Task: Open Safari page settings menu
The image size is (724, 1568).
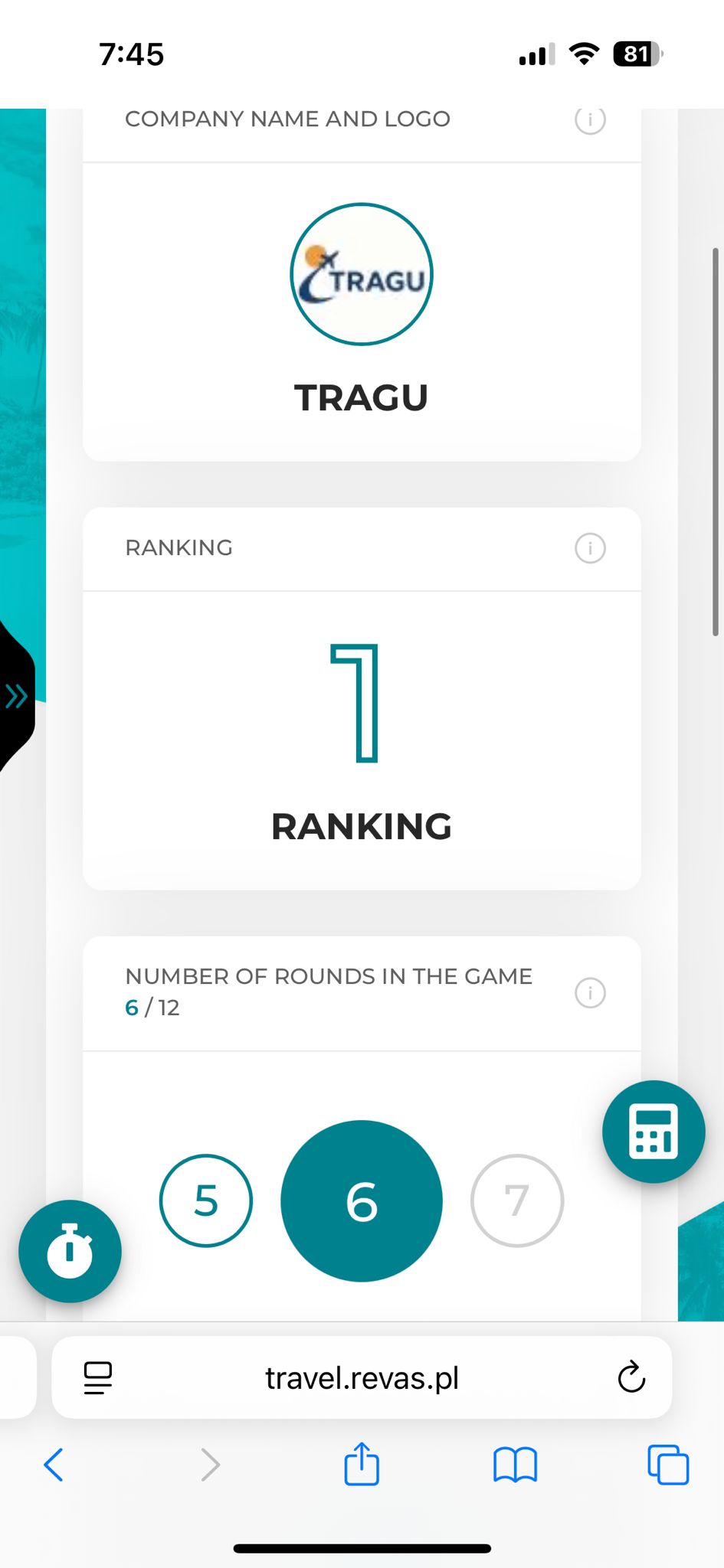Action: (x=98, y=1378)
